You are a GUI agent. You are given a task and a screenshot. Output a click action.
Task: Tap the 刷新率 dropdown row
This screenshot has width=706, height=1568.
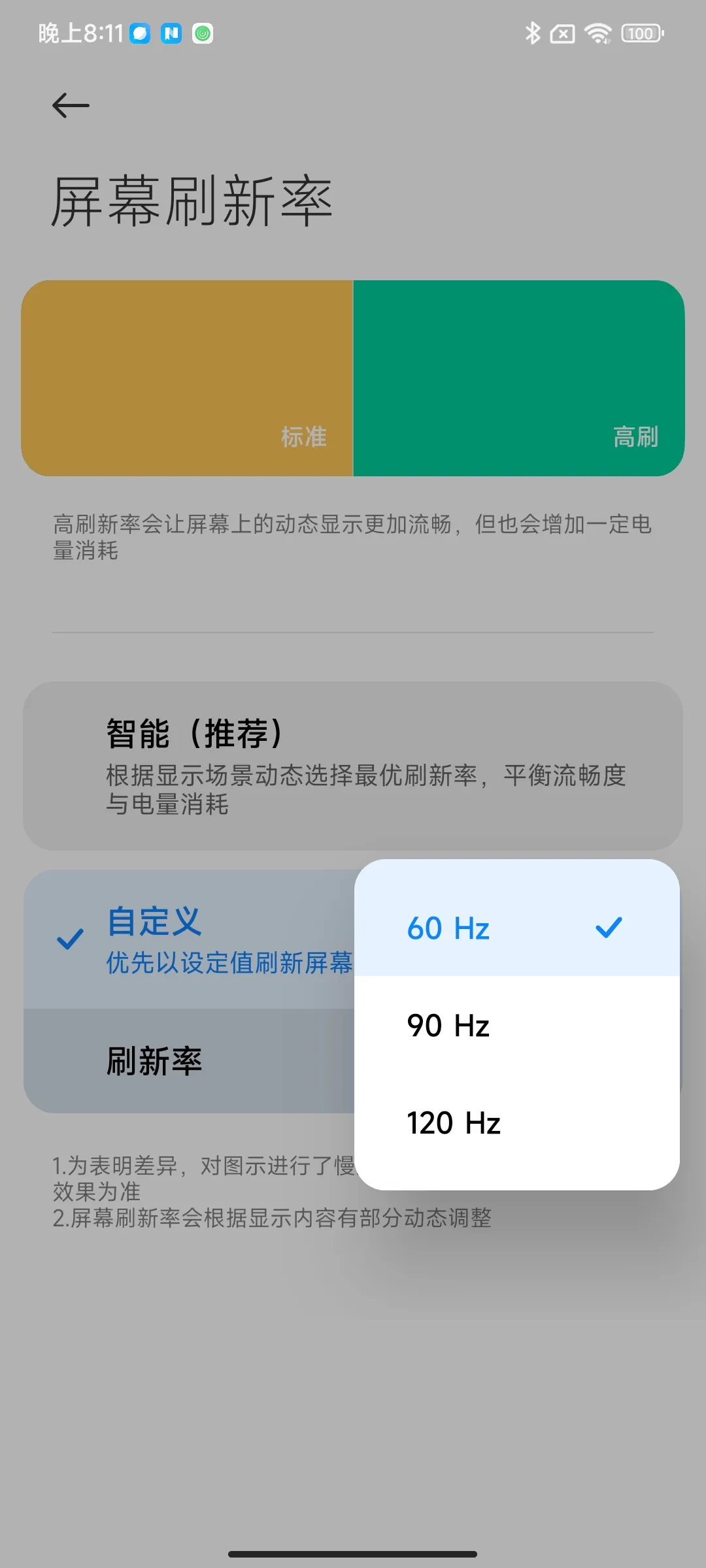(190, 1061)
